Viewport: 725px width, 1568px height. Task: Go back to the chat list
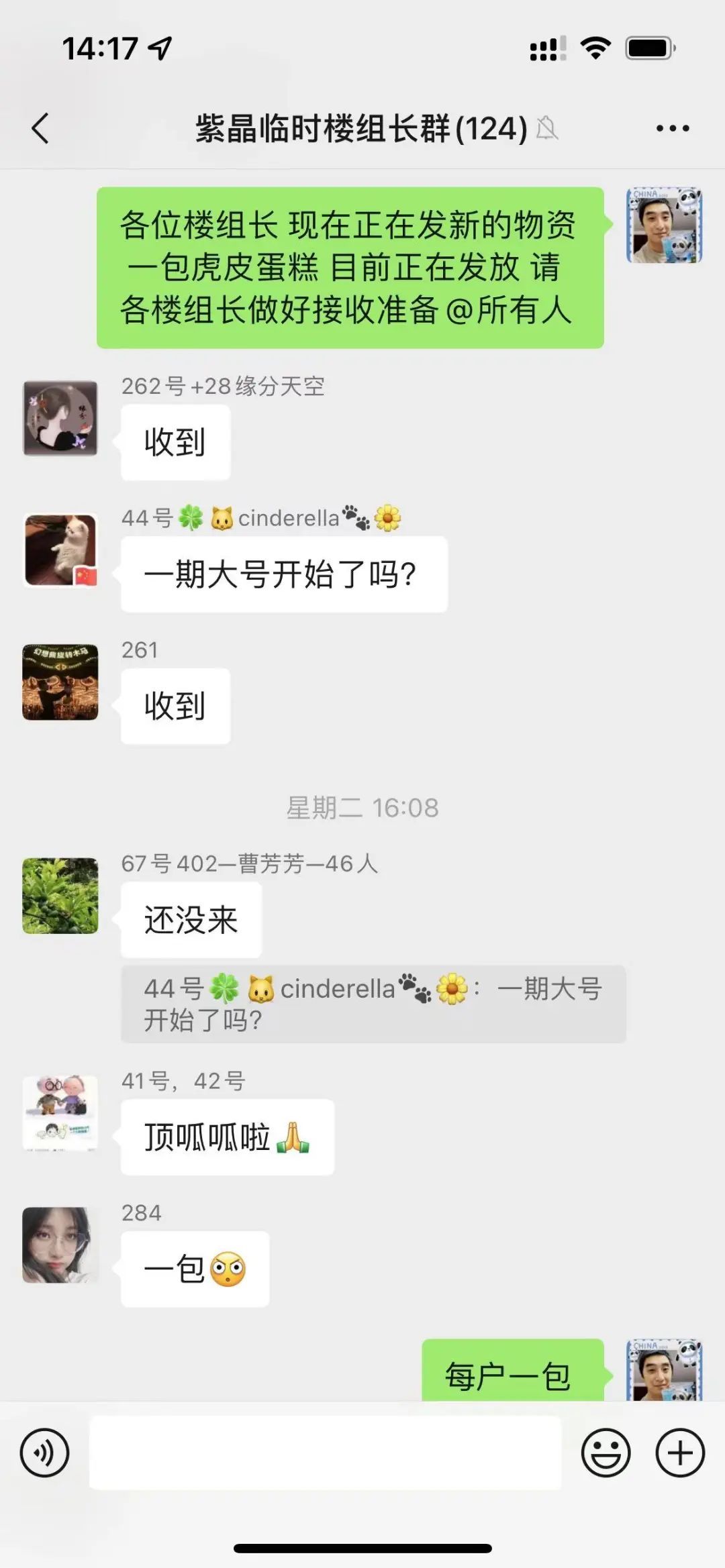pos(40,128)
